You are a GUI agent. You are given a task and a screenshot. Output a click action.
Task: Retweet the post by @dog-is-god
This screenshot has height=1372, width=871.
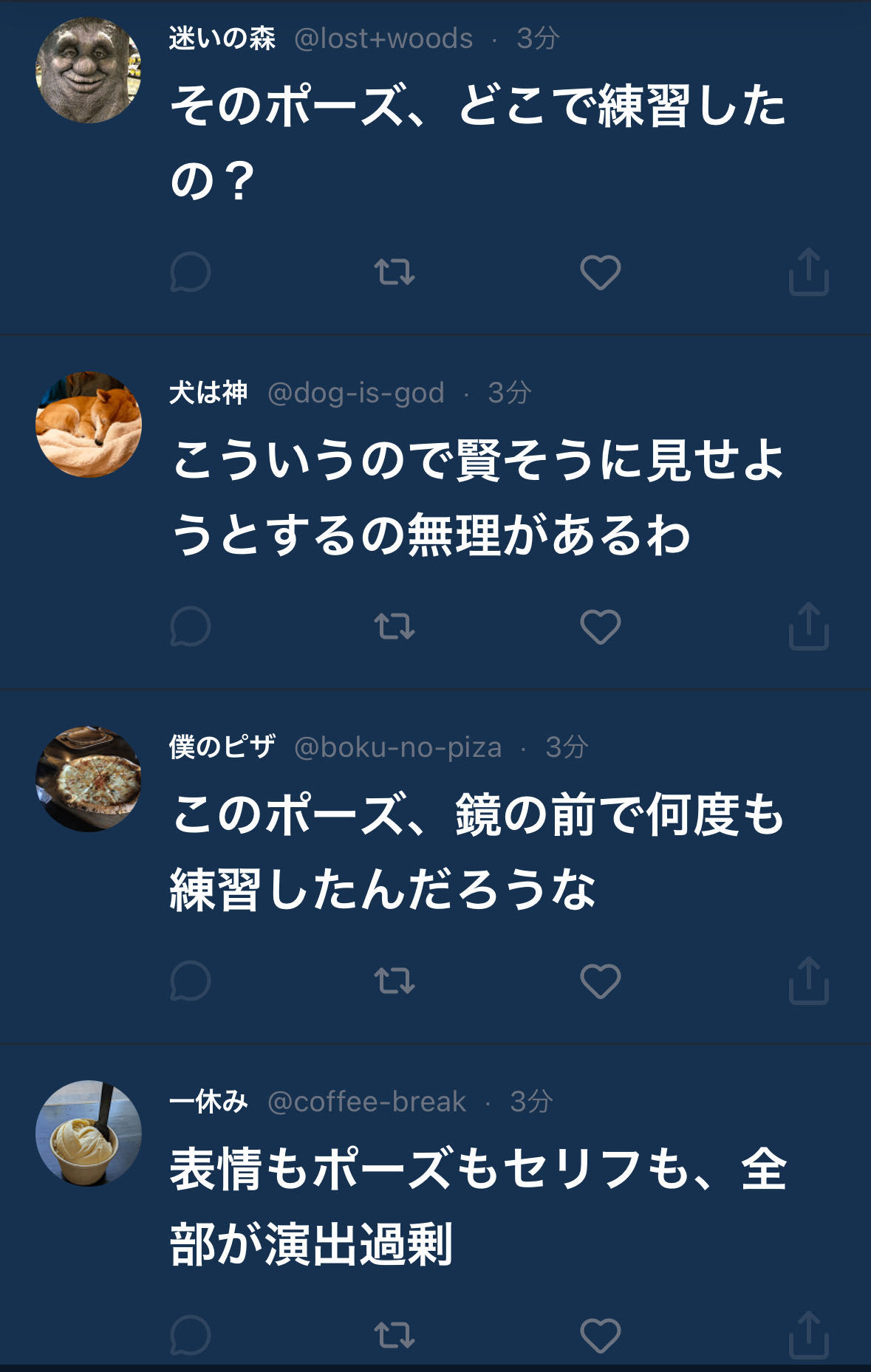coord(394,627)
